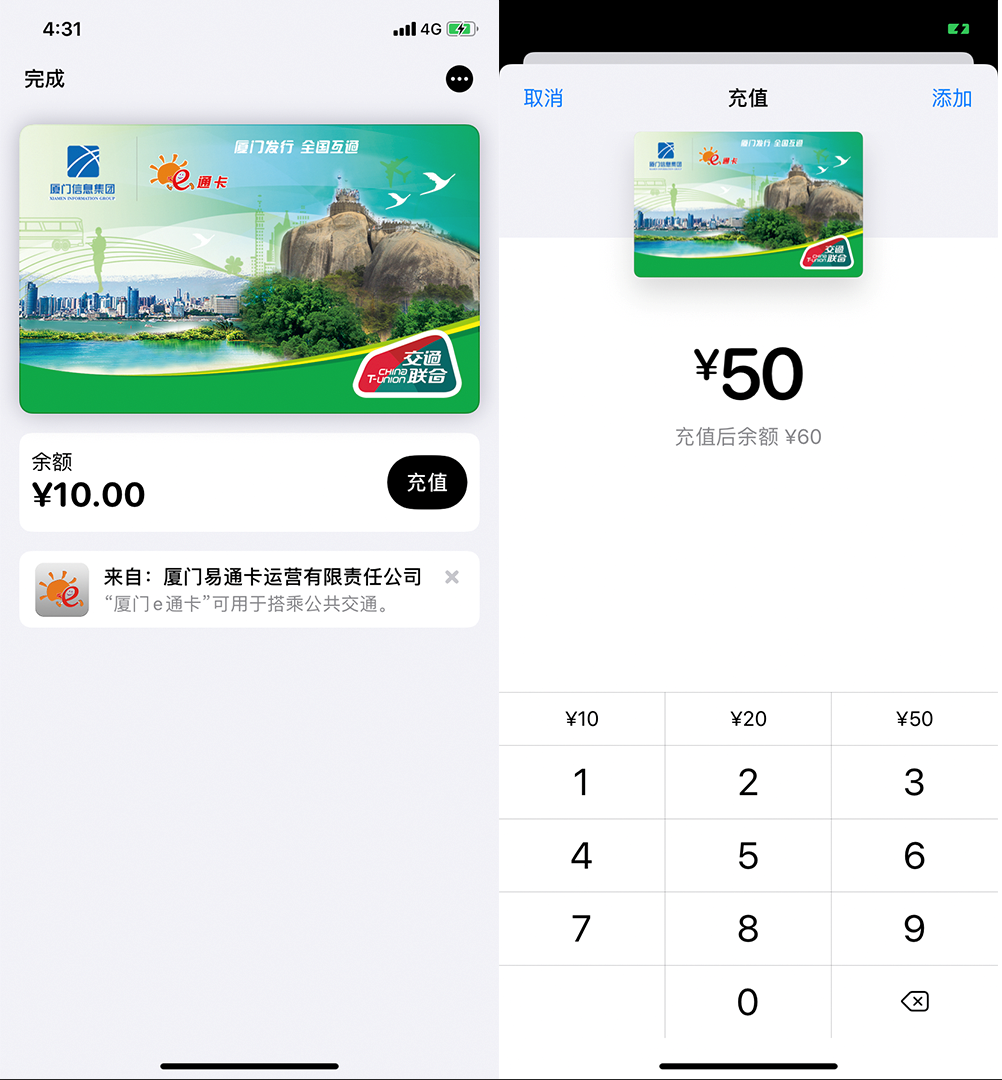Select the ¥10 top-up preset
Viewport: 1002px width, 1080px height.
(581, 718)
